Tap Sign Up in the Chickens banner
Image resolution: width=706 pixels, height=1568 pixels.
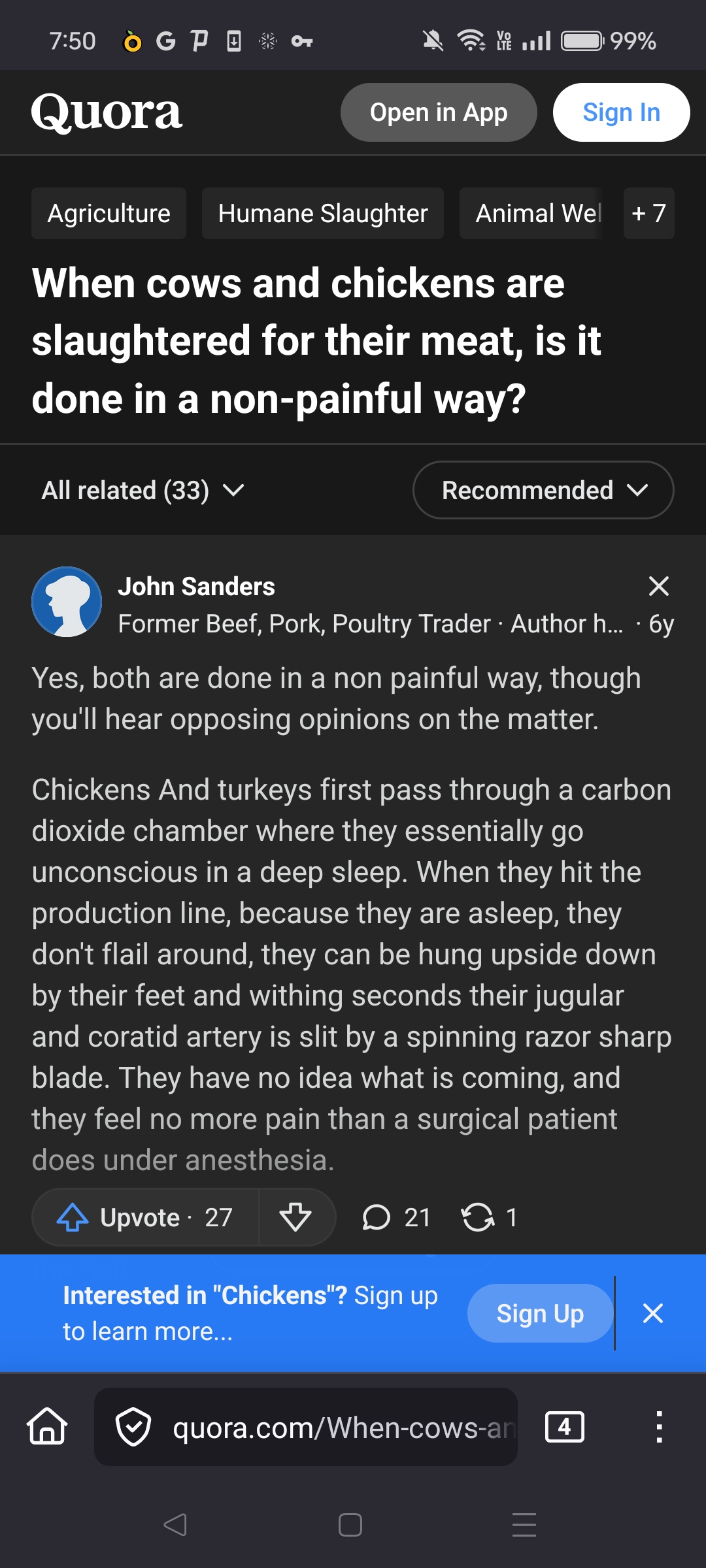(540, 1313)
